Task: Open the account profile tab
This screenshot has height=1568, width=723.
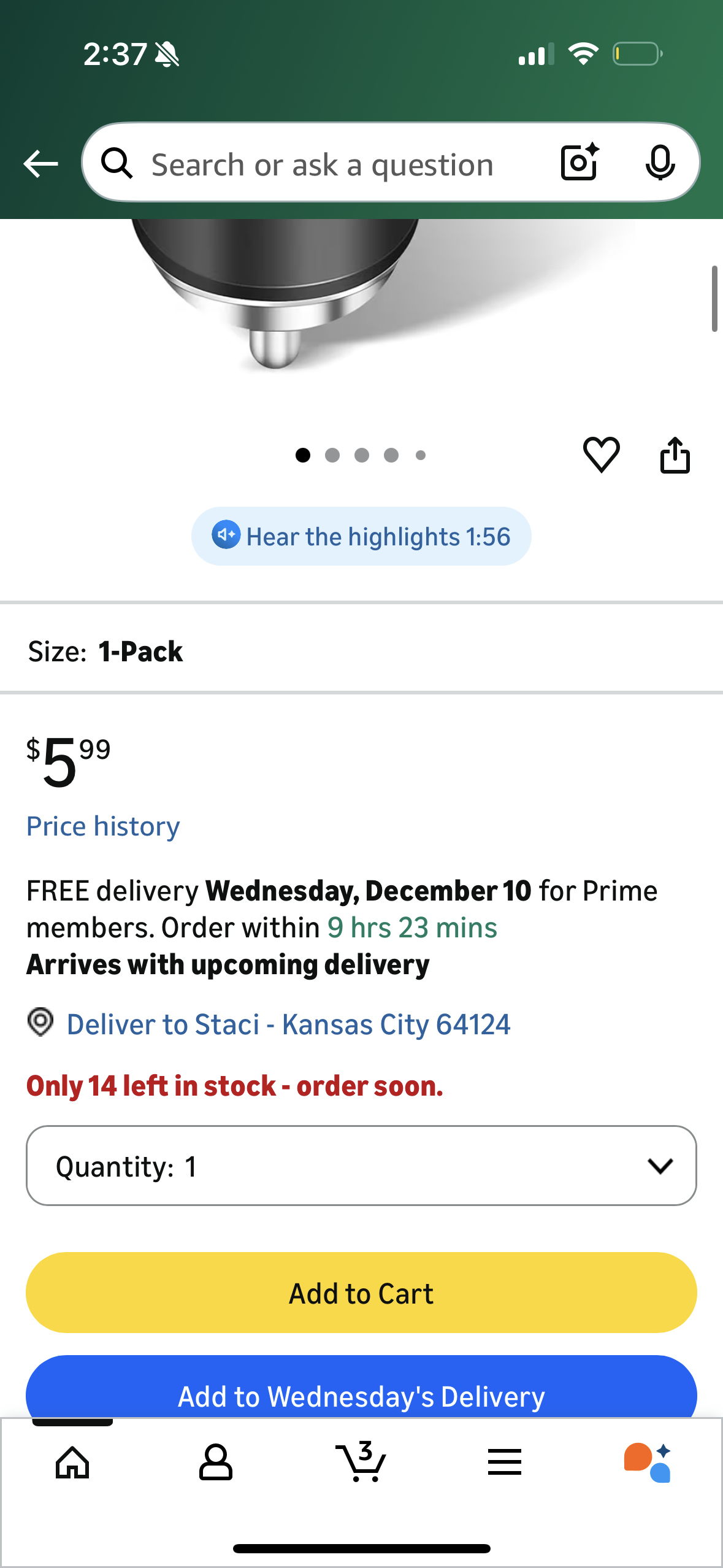Action: pos(216,1462)
